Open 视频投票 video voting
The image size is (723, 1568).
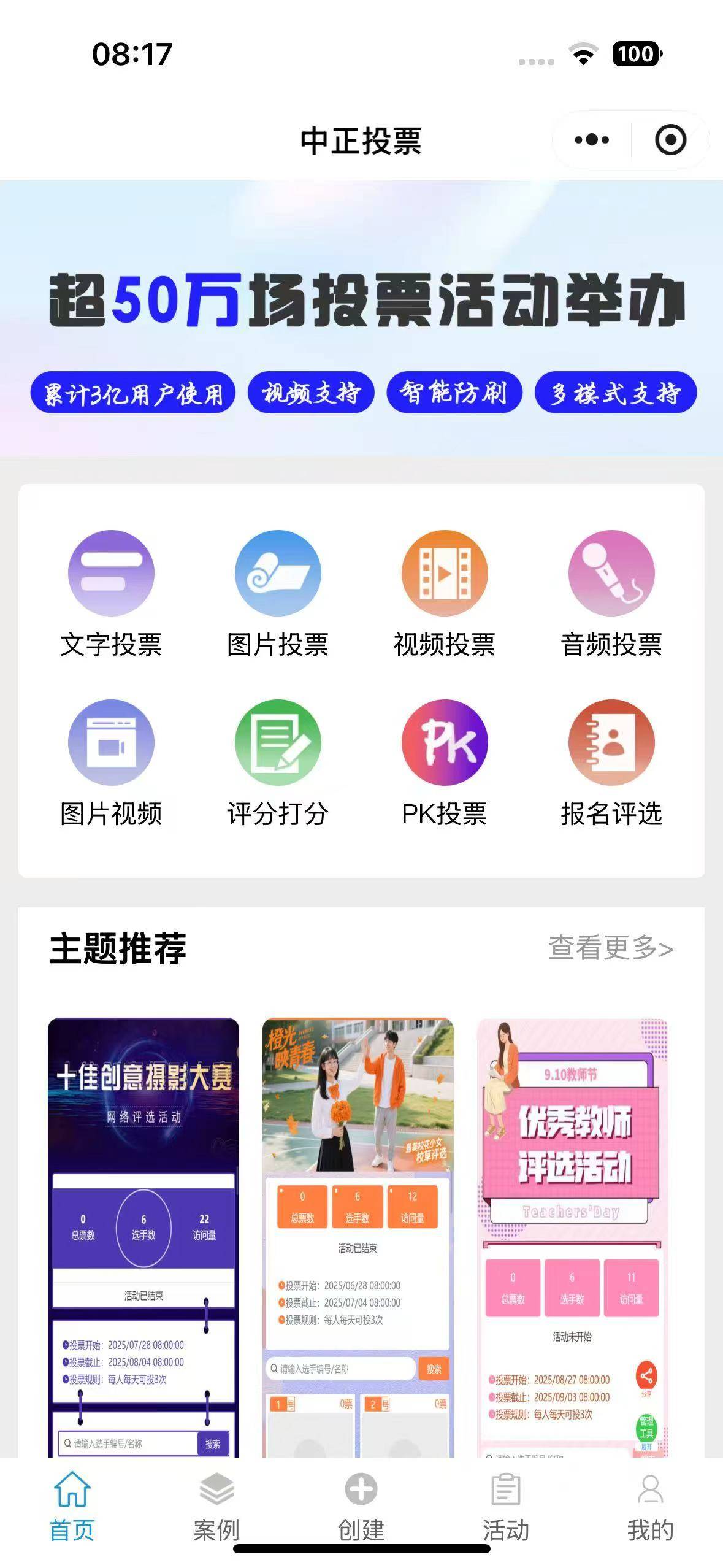[445, 593]
